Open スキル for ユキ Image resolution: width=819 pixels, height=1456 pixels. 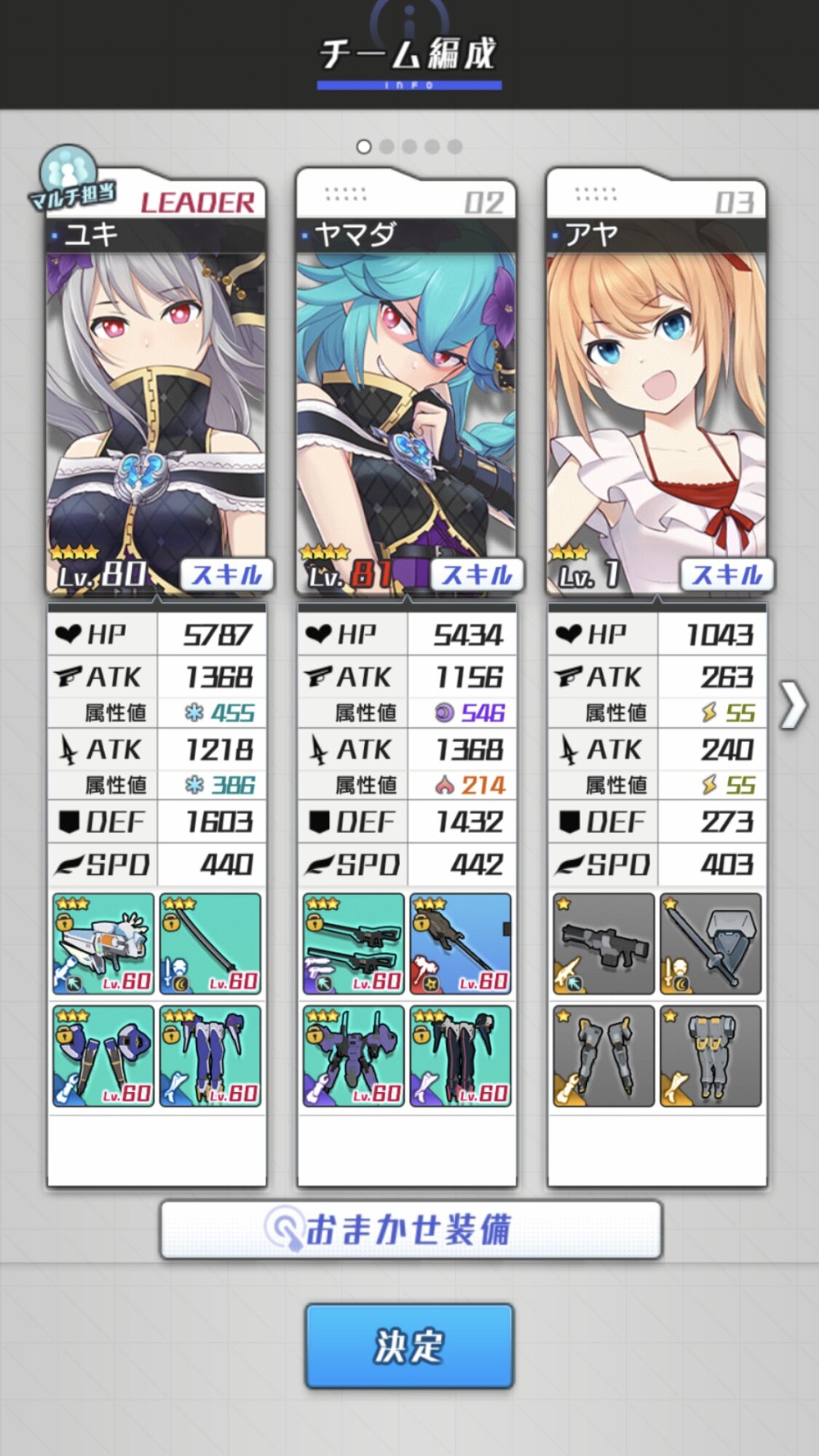tap(226, 574)
